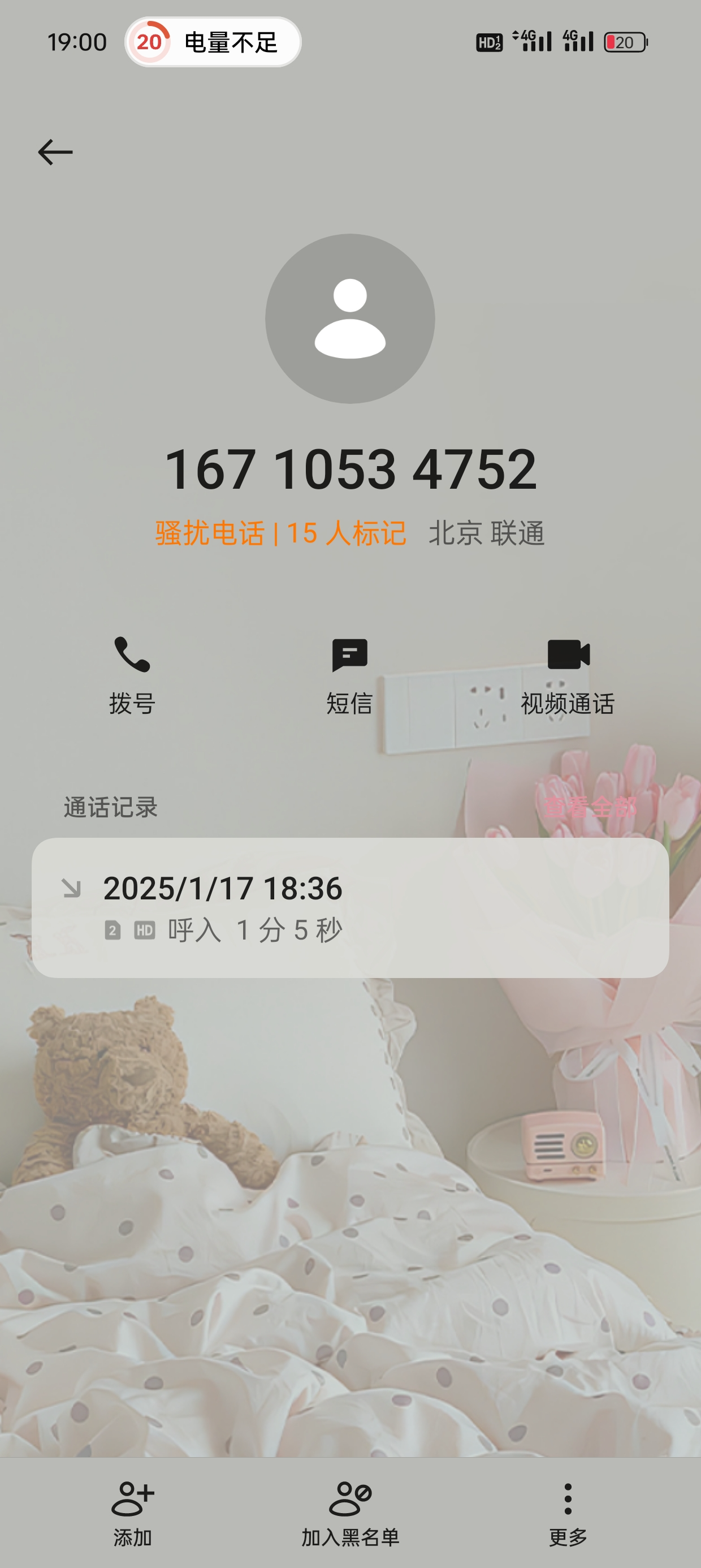Start a 视频通话 video call
The image size is (701, 1568).
click(x=568, y=674)
